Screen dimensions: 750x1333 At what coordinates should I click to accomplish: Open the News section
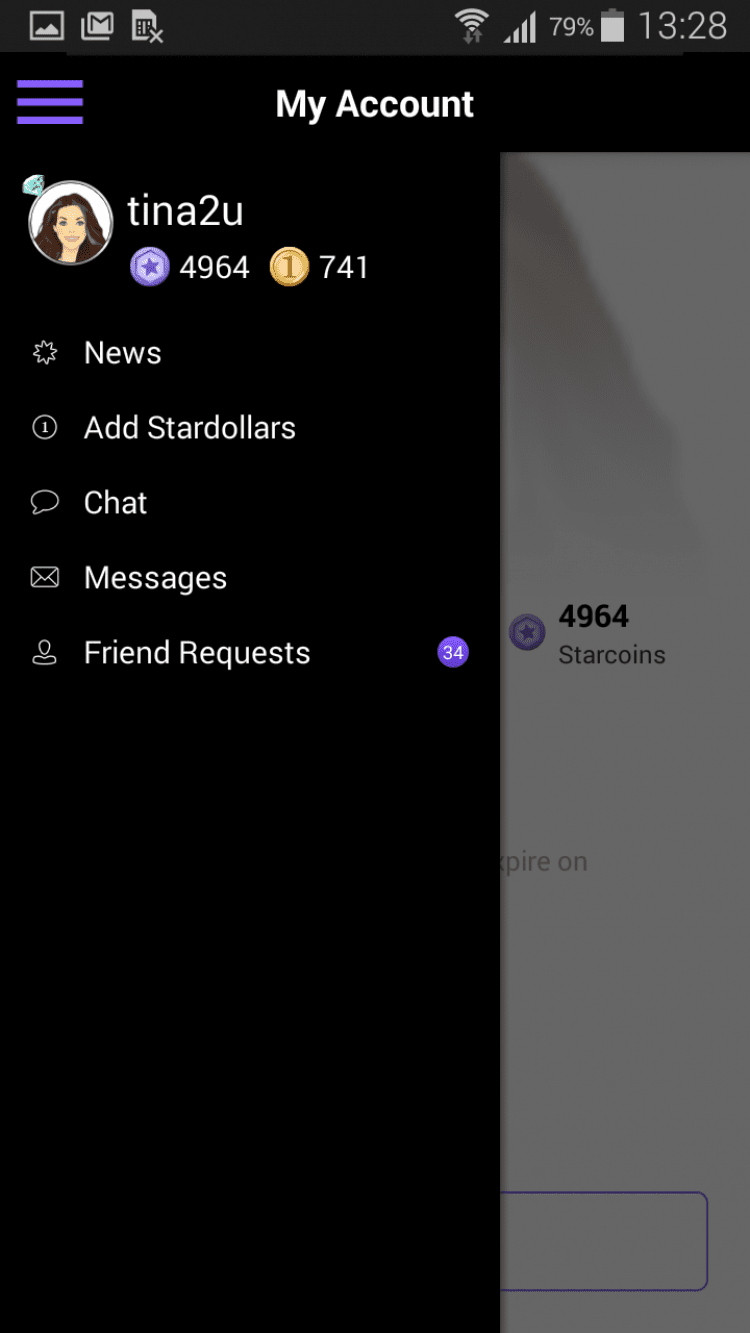coord(122,353)
